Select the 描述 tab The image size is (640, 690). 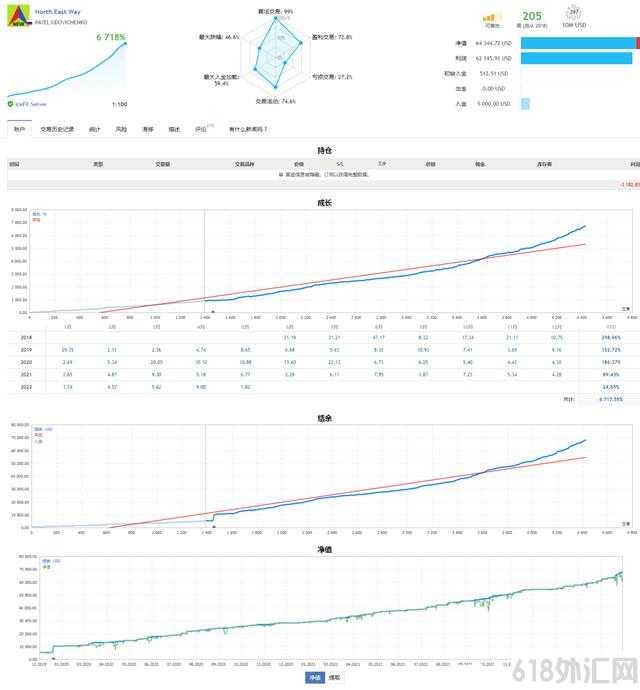174,129
